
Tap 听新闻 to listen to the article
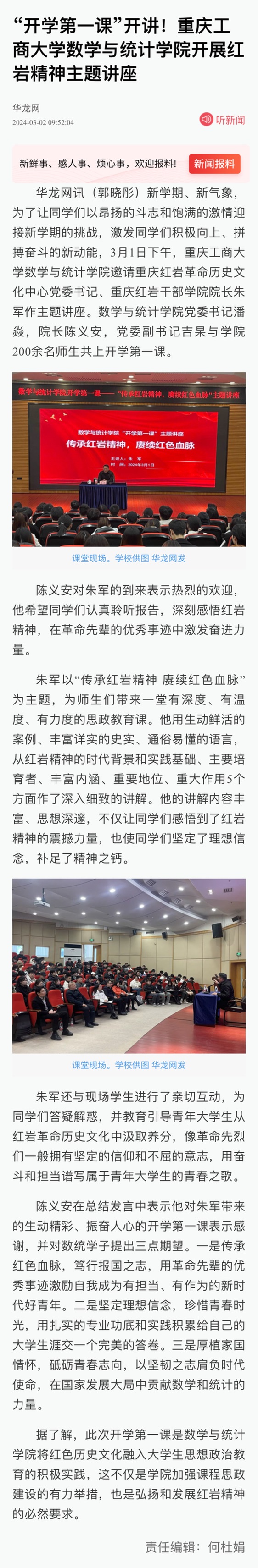[223, 120]
